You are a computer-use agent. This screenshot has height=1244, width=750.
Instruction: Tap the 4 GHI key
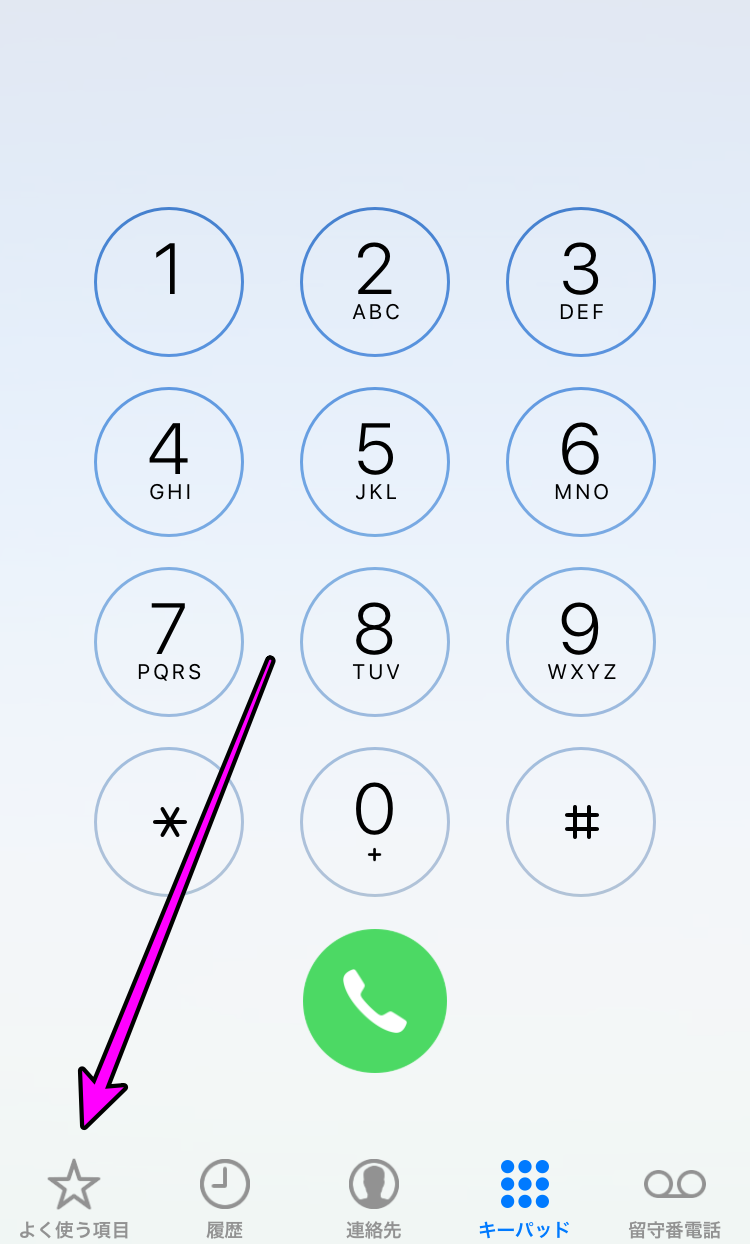point(169,462)
